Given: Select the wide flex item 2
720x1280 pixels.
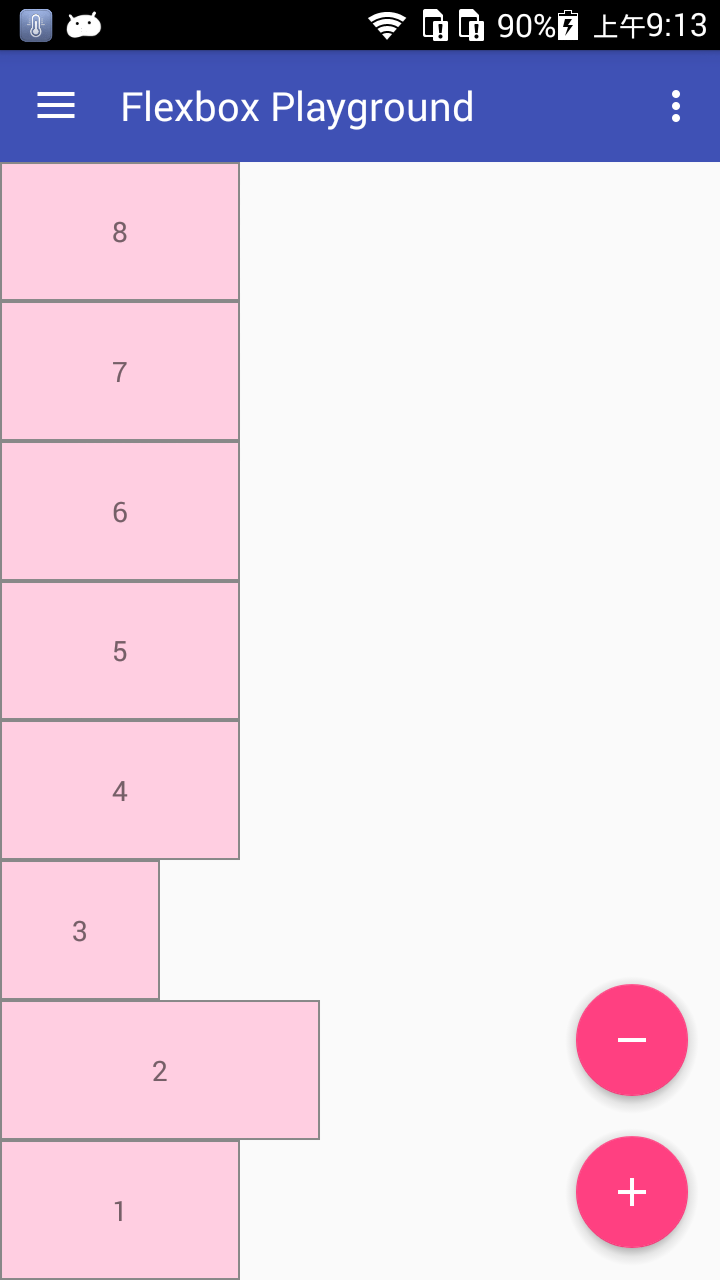Looking at the screenshot, I should 160,1069.
